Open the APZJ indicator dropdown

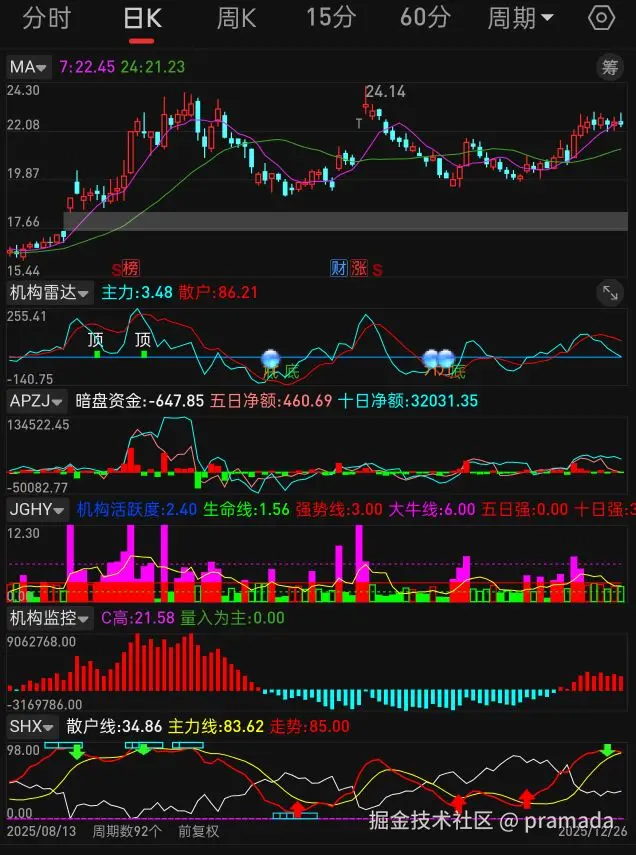(36, 401)
